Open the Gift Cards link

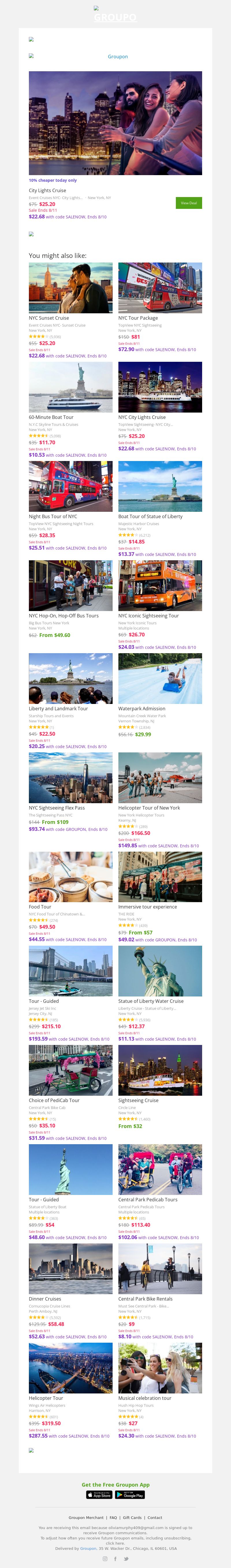132,1518
